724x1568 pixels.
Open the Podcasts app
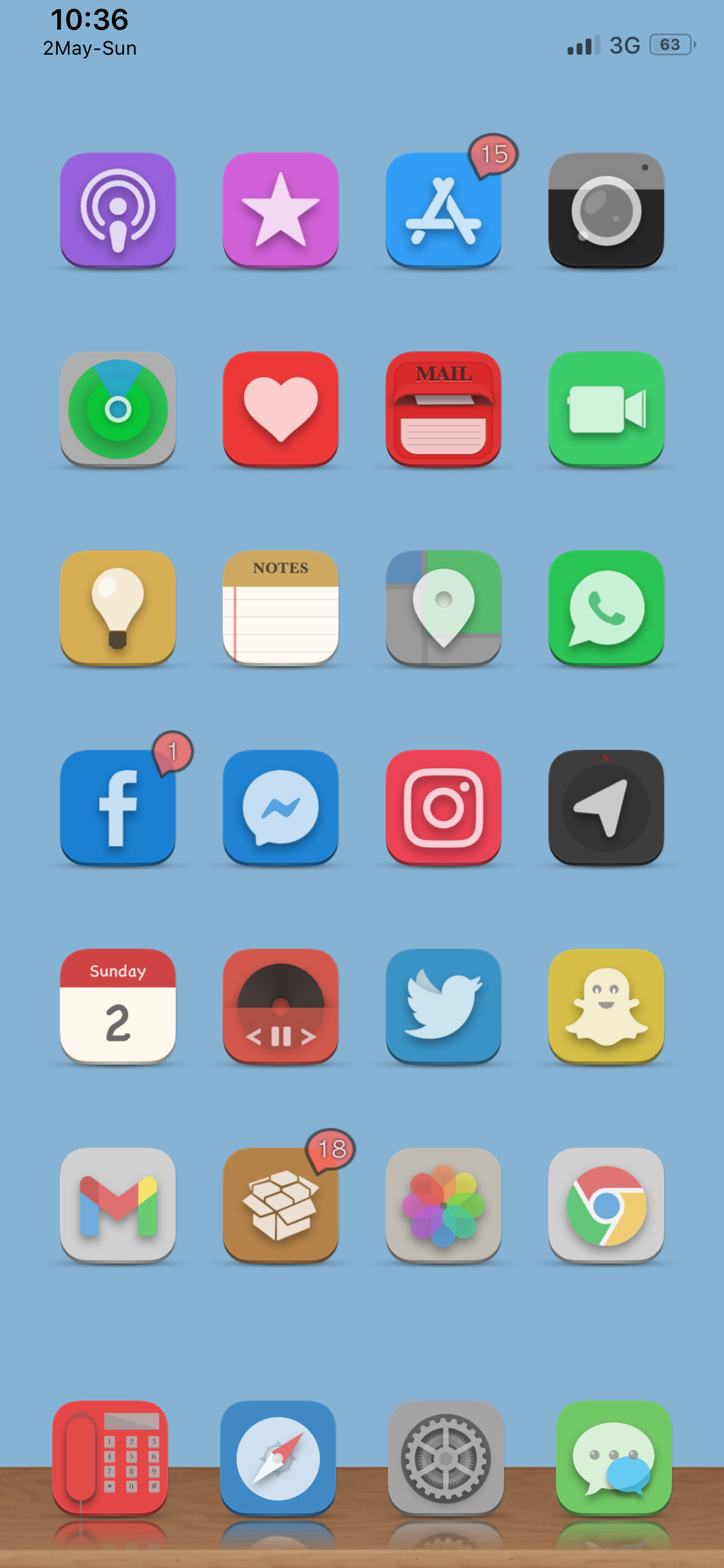[118, 210]
